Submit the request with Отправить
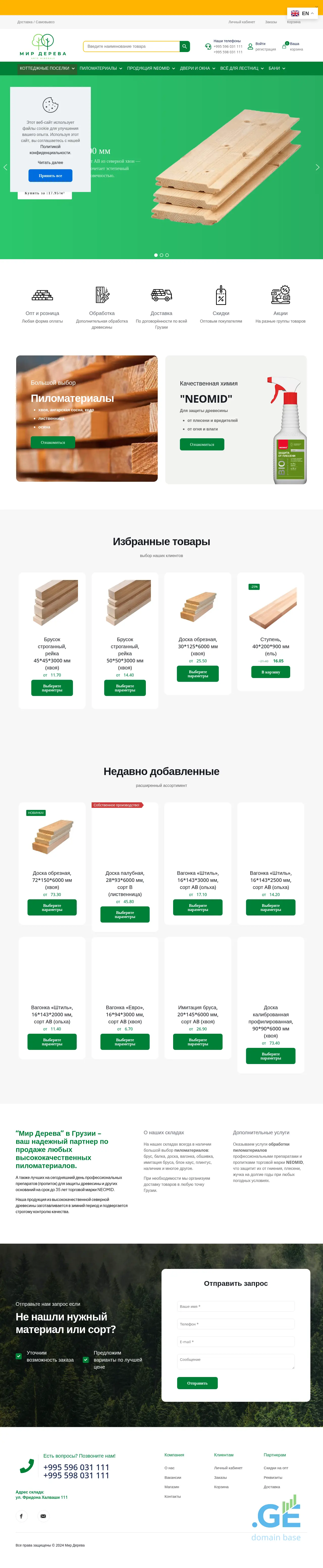Image resolution: width=323 pixels, height=1568 pixels. coord(197,1383)
